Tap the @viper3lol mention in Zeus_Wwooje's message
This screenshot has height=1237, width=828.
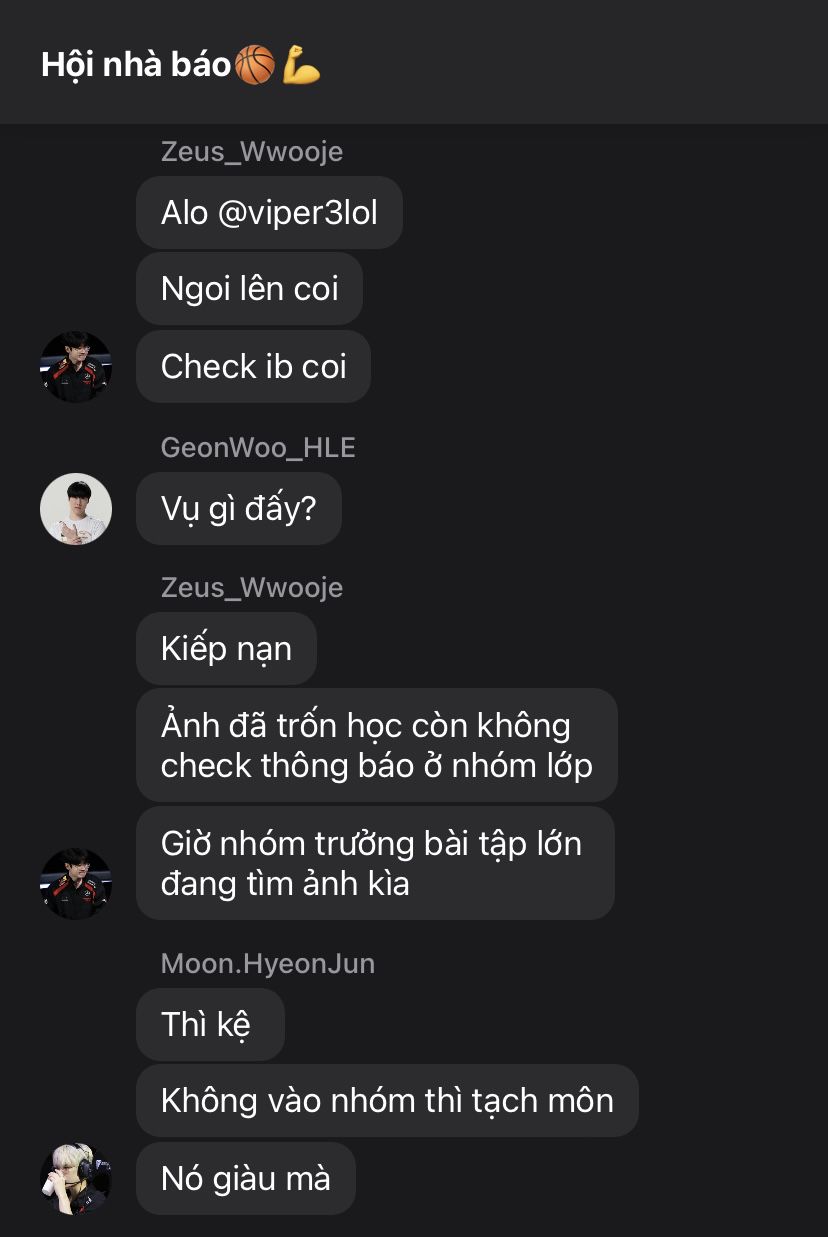[298, 213]
